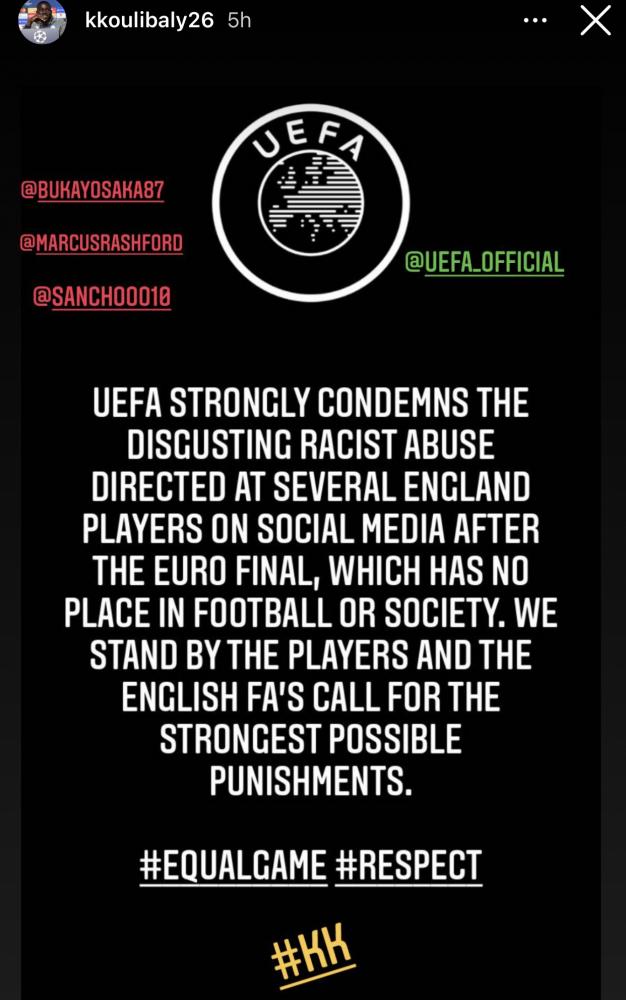Open the #EQUALGAME hashtag
The height and width of the screenshot is (1000, 626).
coord(233,865)
